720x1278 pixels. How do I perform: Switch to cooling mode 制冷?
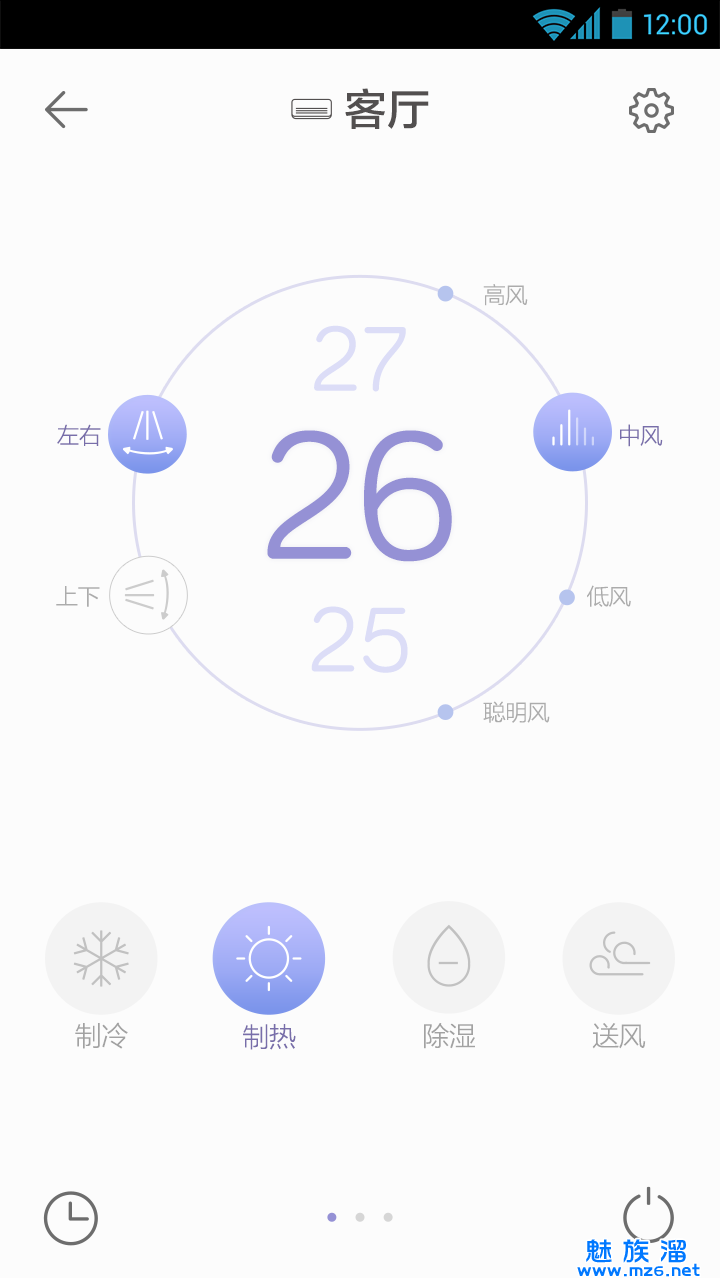(101, 958)
